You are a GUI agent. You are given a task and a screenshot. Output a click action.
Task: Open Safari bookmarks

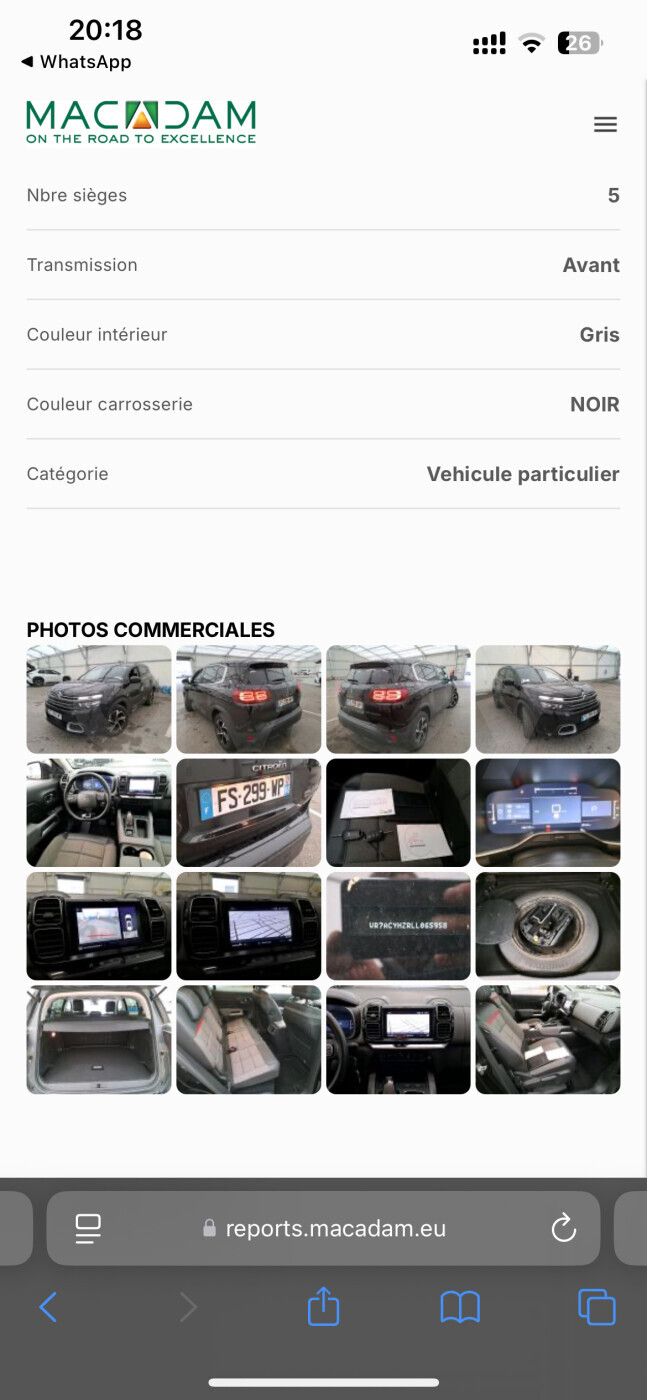tap(460, 1307)
